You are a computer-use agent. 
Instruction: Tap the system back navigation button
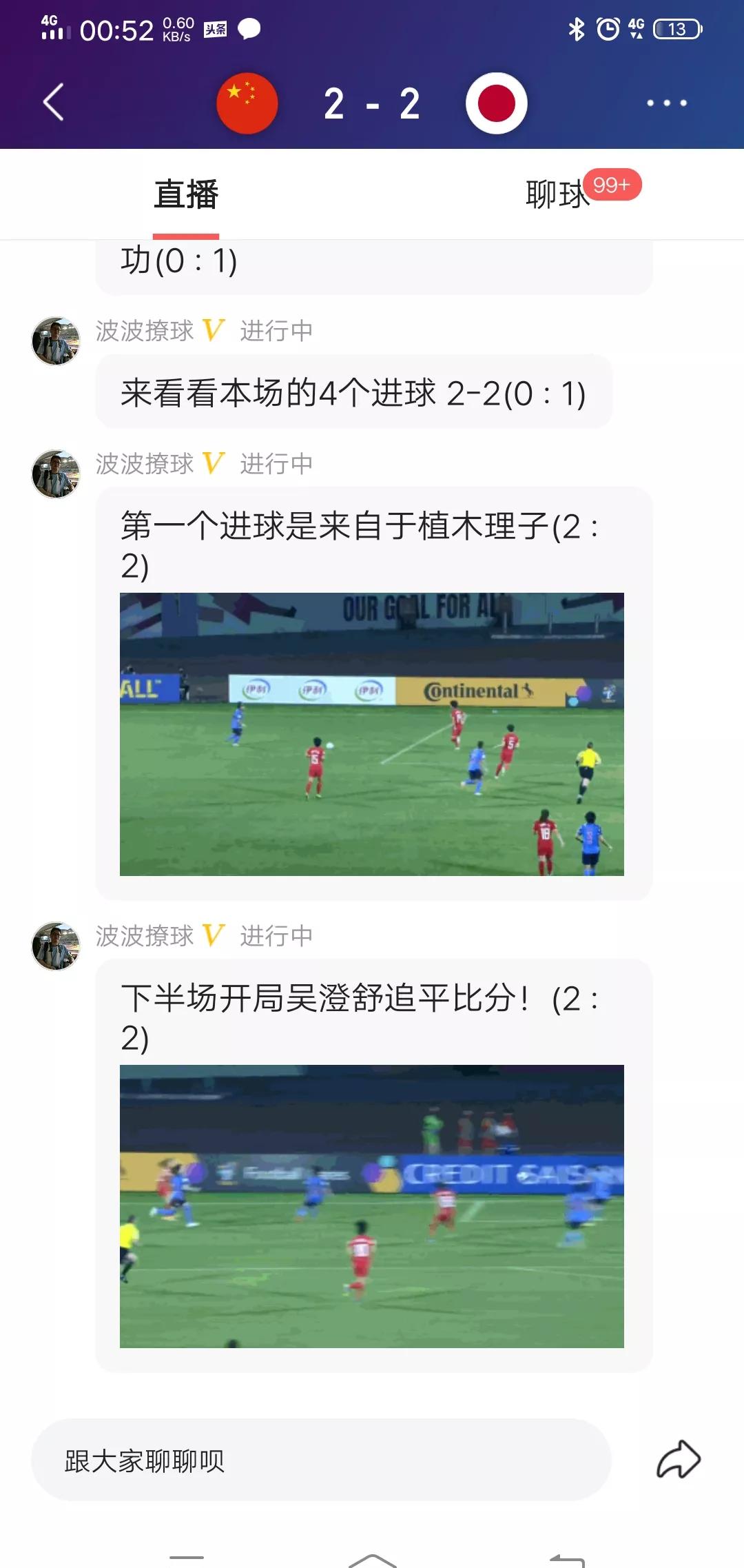tap(566, 1559)
